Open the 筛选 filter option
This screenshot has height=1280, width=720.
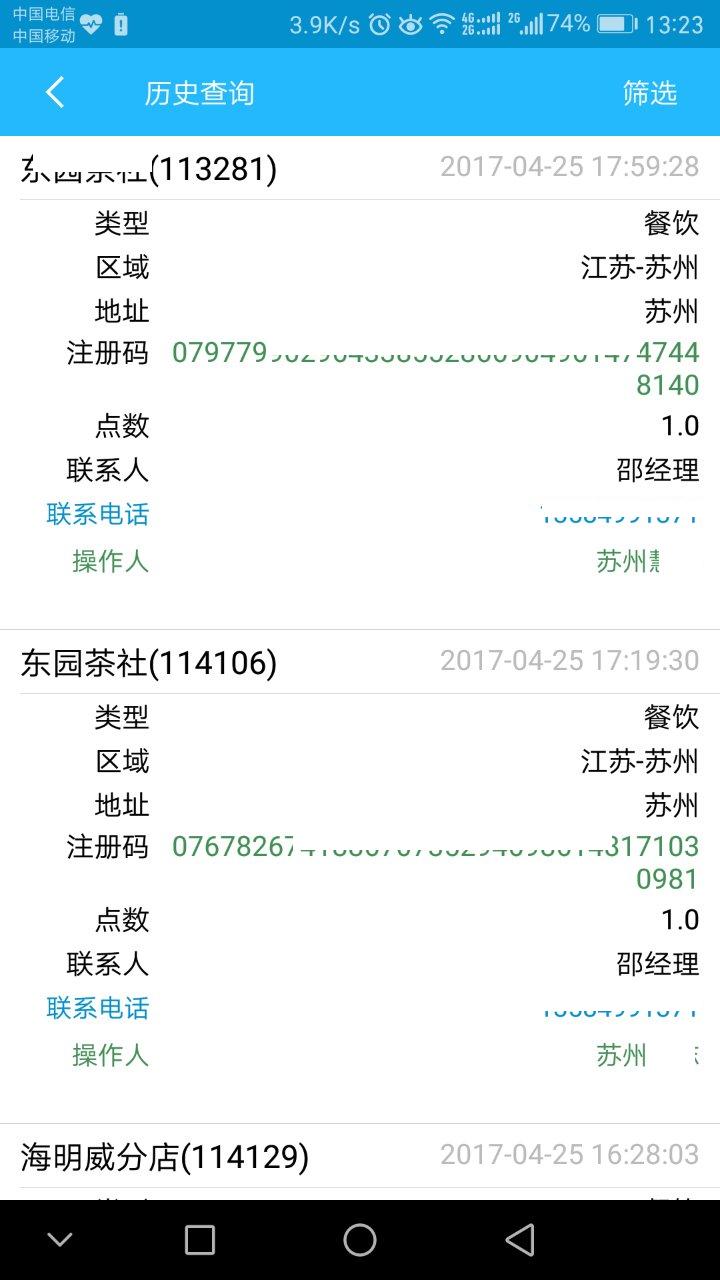click(x=650, y=93)
